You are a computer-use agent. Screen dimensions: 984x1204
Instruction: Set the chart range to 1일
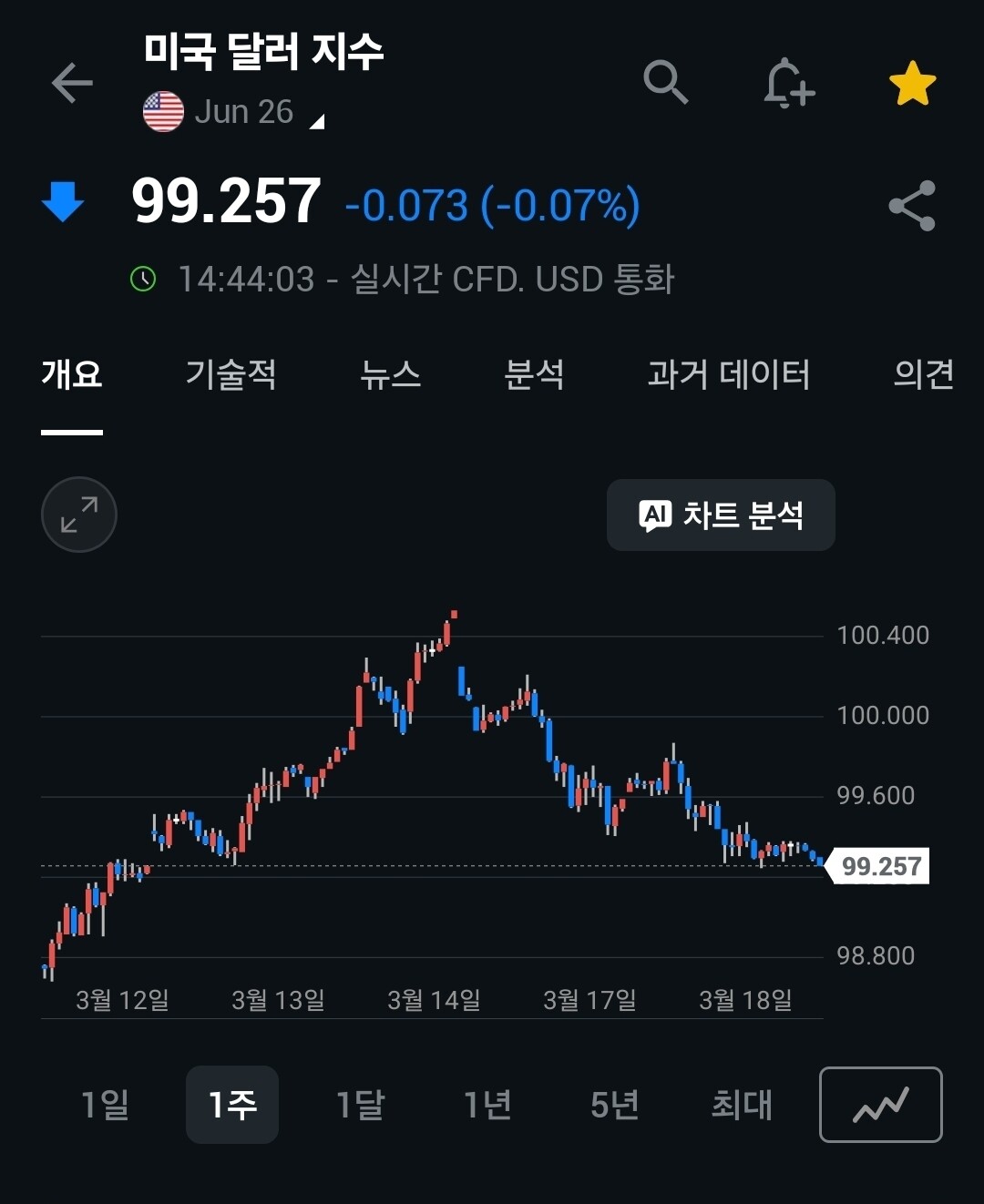(105, 1105)
